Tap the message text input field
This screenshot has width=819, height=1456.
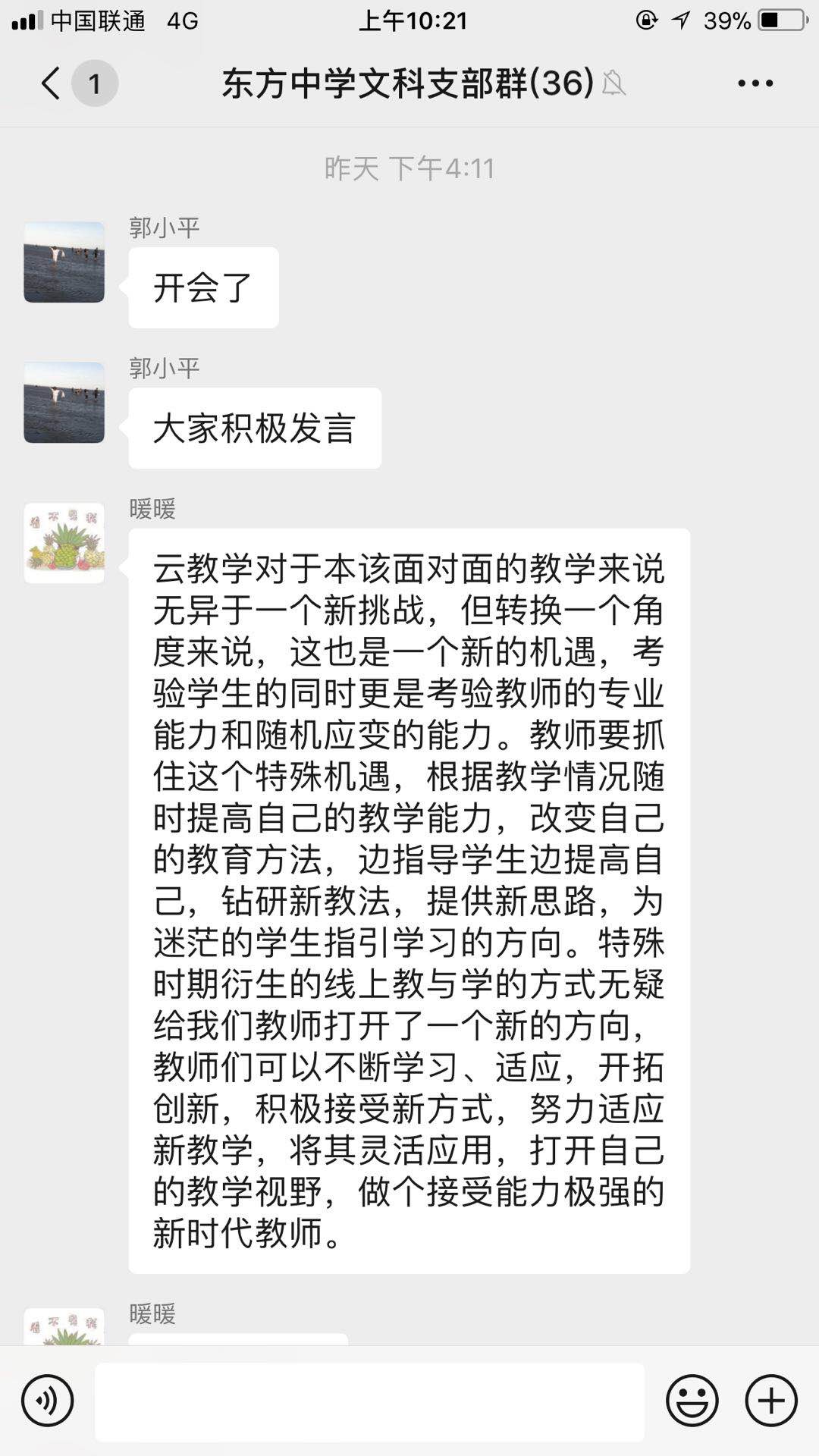click(369, 1401)
